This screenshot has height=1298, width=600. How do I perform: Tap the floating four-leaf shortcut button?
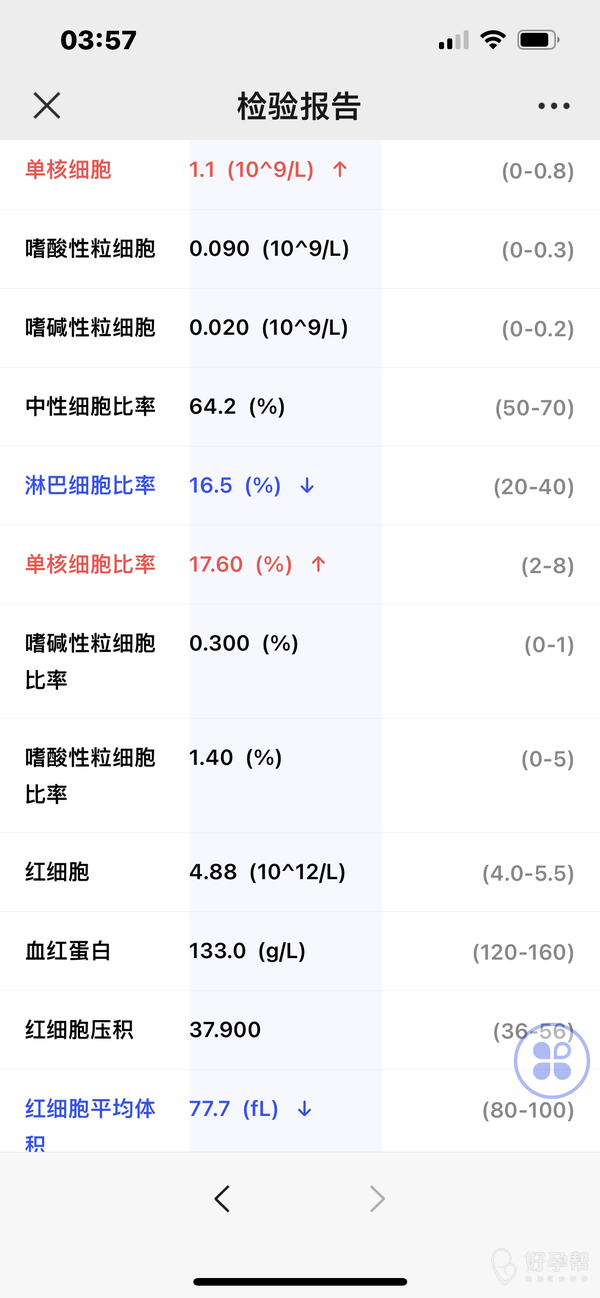click(x=551, y=1061)
